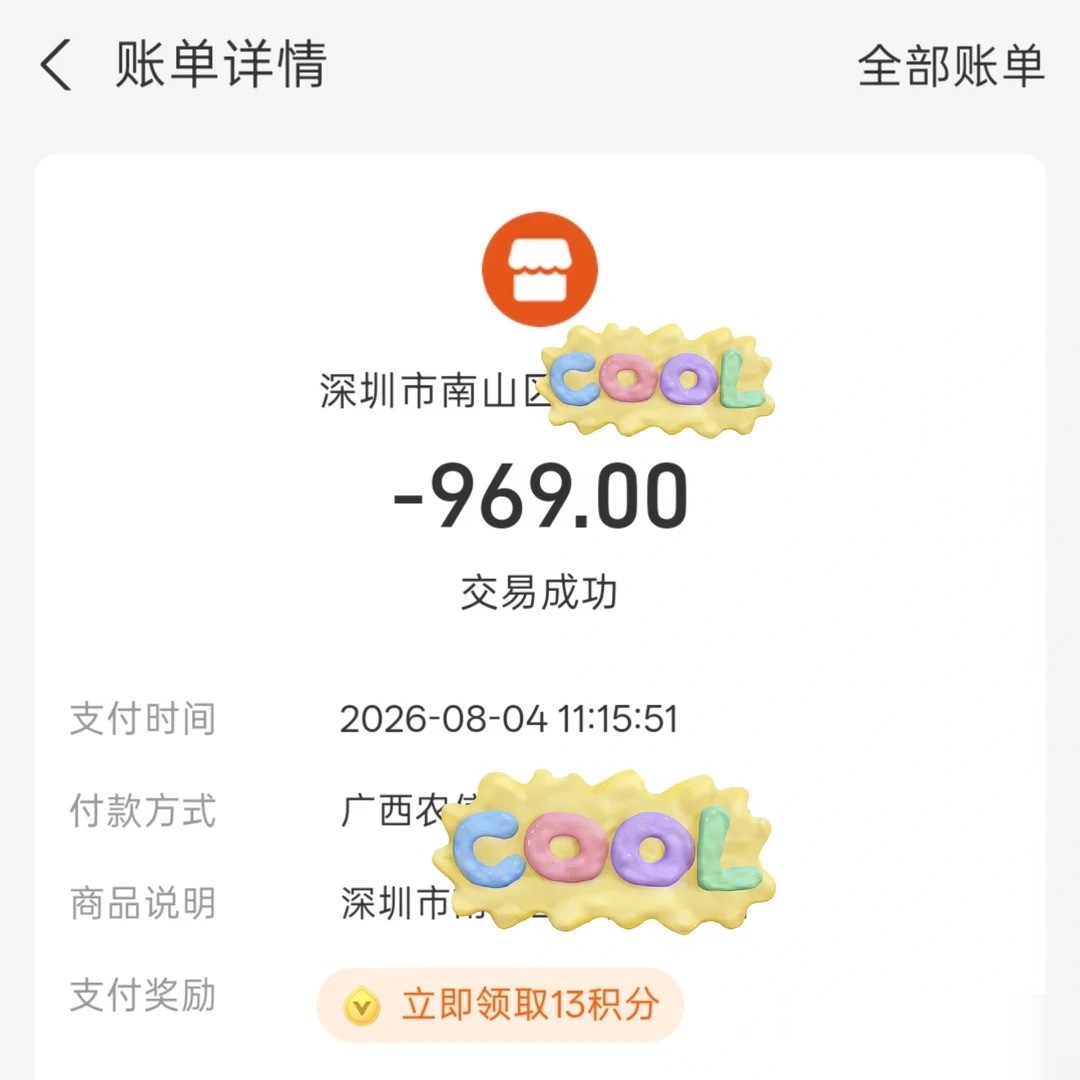The image size is (1080, 1080).
Task: Claim the 立即领取13积分 reward
Action: pos(500,1004)
